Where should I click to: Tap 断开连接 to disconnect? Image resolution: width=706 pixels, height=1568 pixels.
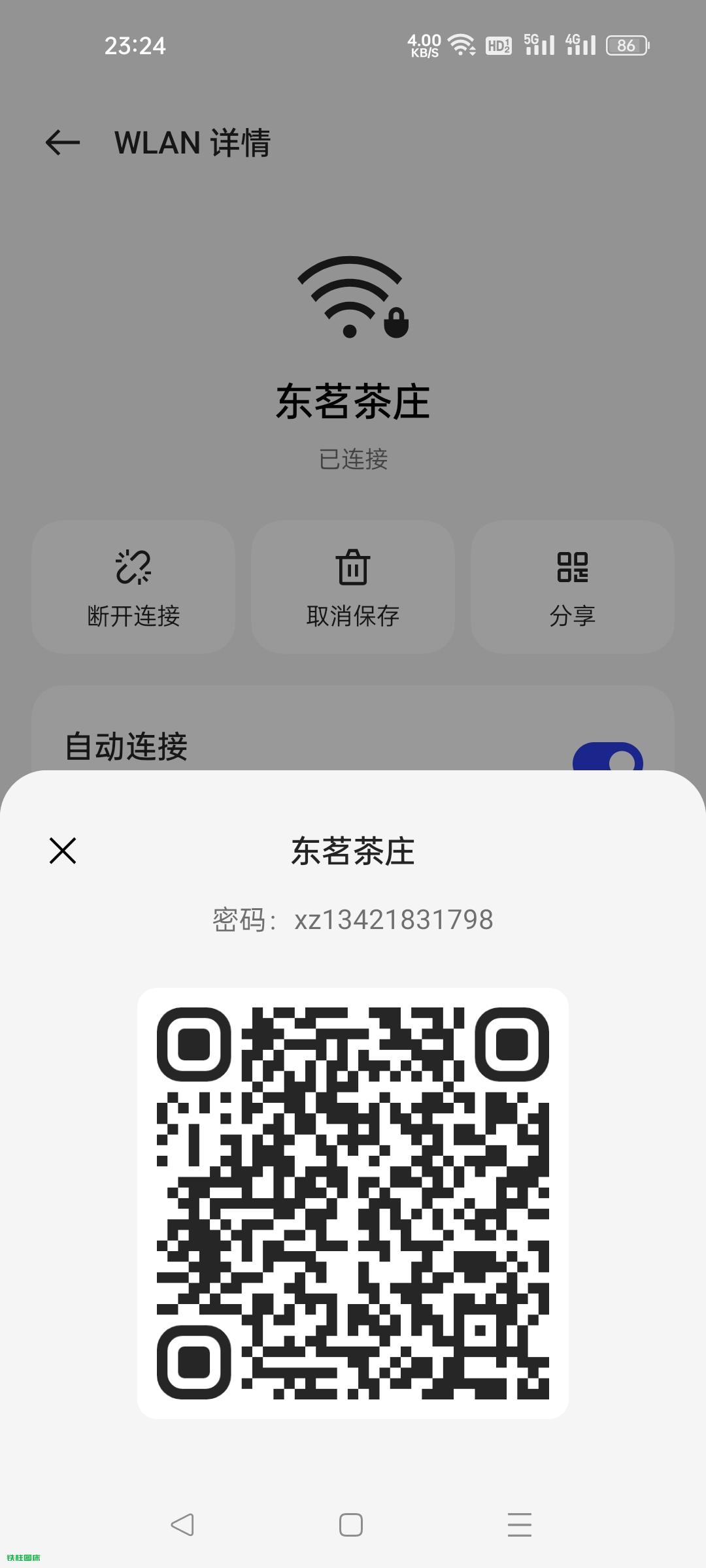tap(133, 587)
